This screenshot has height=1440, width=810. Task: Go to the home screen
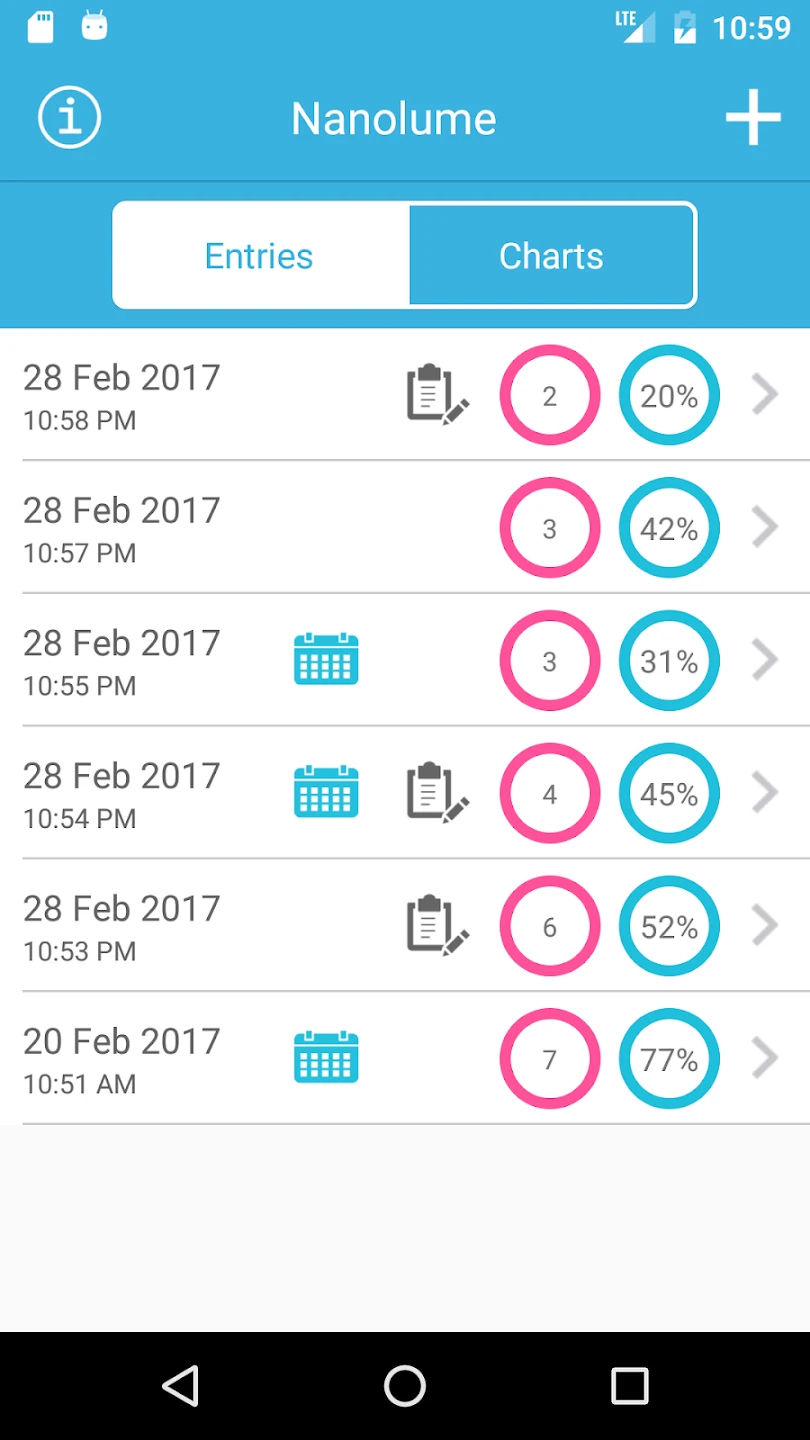[x=405, y=1386]
